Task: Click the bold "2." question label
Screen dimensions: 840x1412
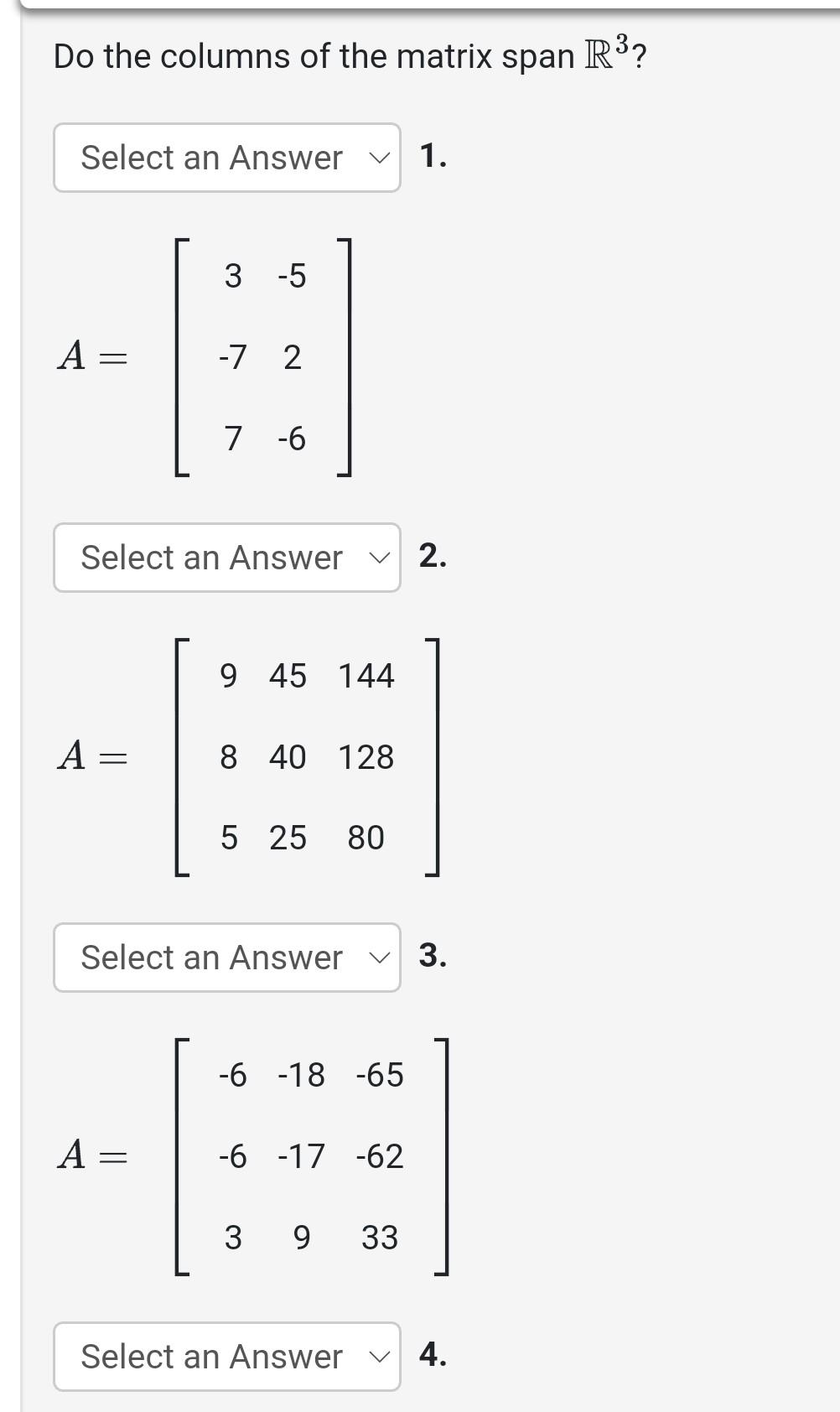Action: [x=433, y=556]
